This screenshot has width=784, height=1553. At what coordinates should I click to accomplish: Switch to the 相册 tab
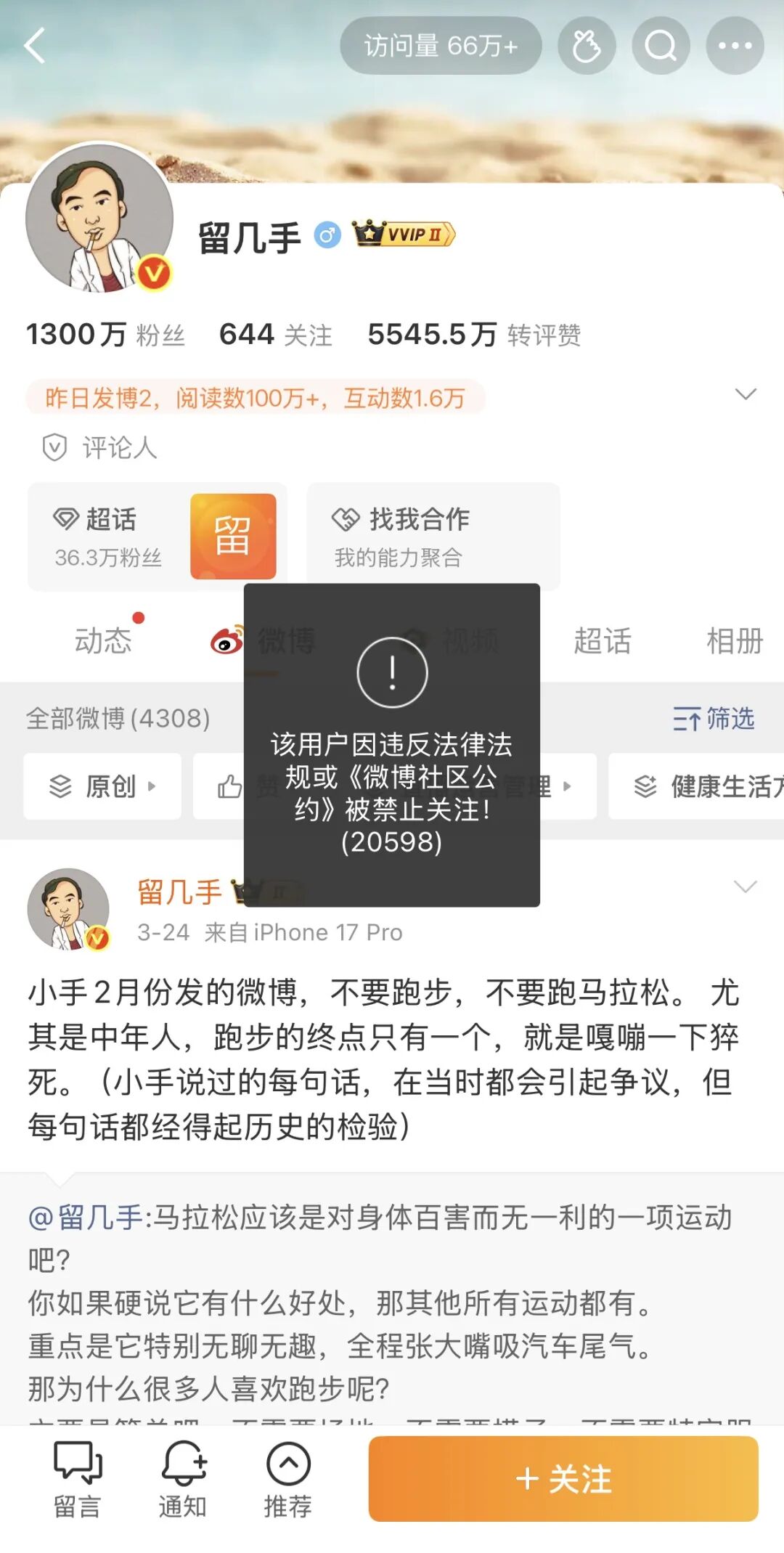click(x=734, y=641)
